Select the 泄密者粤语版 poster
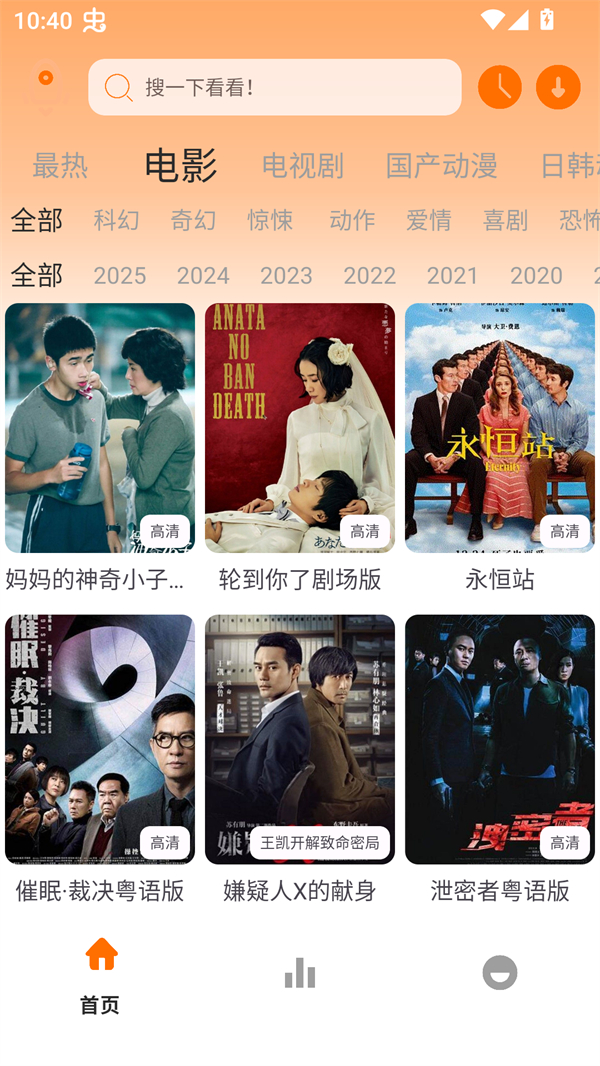Viewport: 600px width, 1066px height. pos(500,739)
